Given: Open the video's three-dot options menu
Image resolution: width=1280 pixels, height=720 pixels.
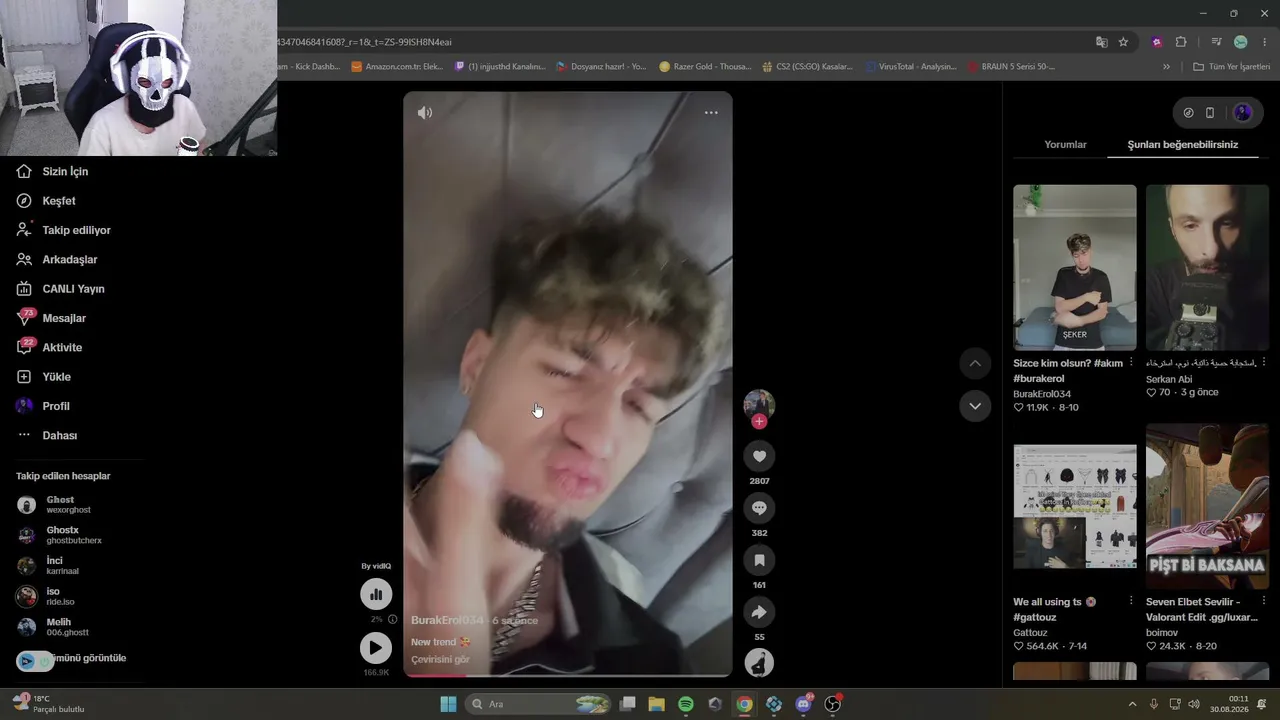Looking at the screenshot, I should click(x=711, y=113).
